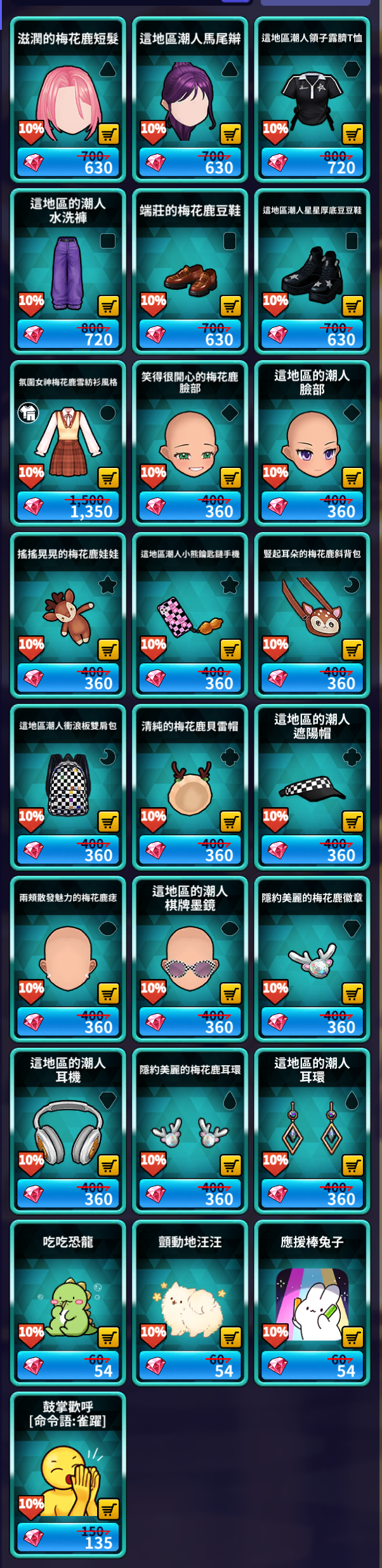Add 清純的梅花鹿貝雷帽 to the cart
This screenshot has width=382, height=1568.
(230, 822)
